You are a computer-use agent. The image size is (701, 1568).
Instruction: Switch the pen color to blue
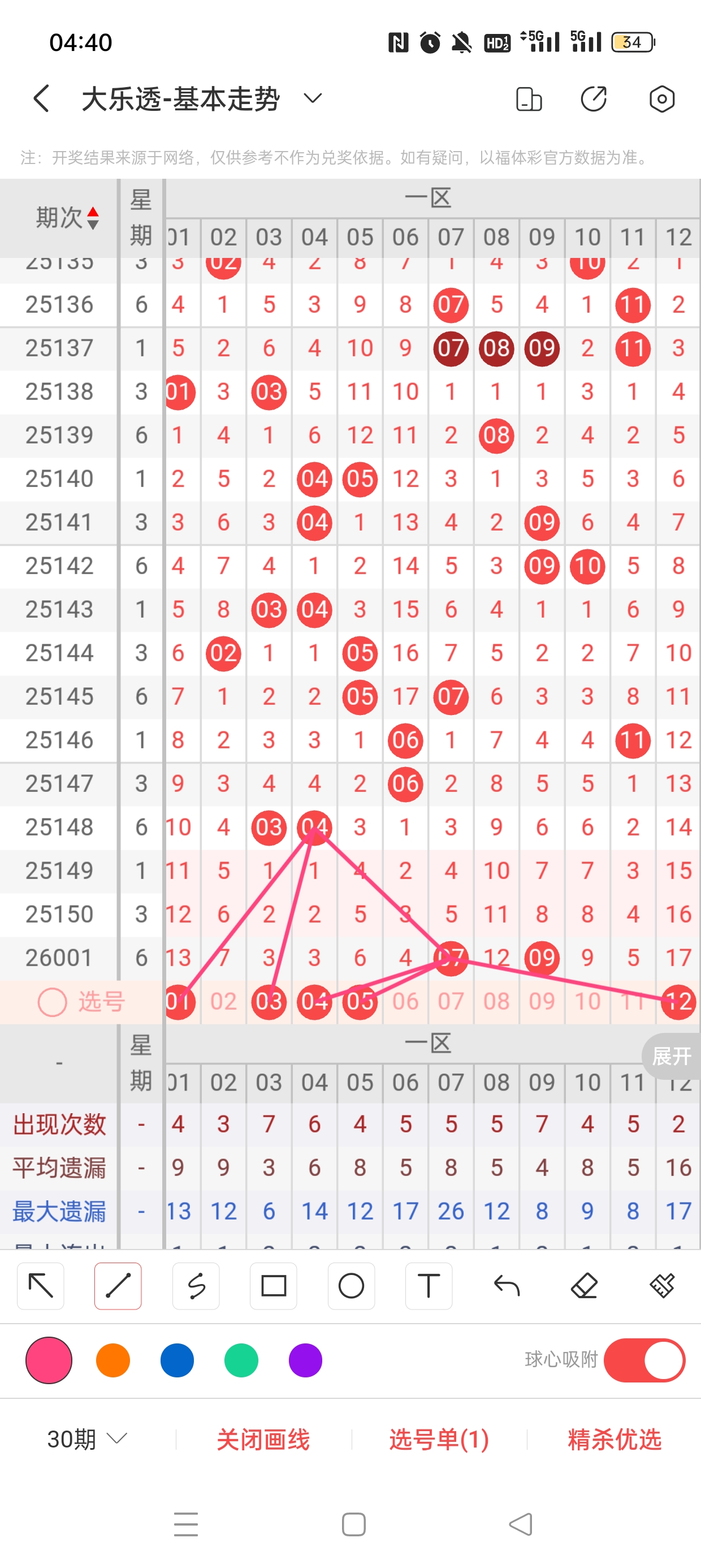[177, 1360]
